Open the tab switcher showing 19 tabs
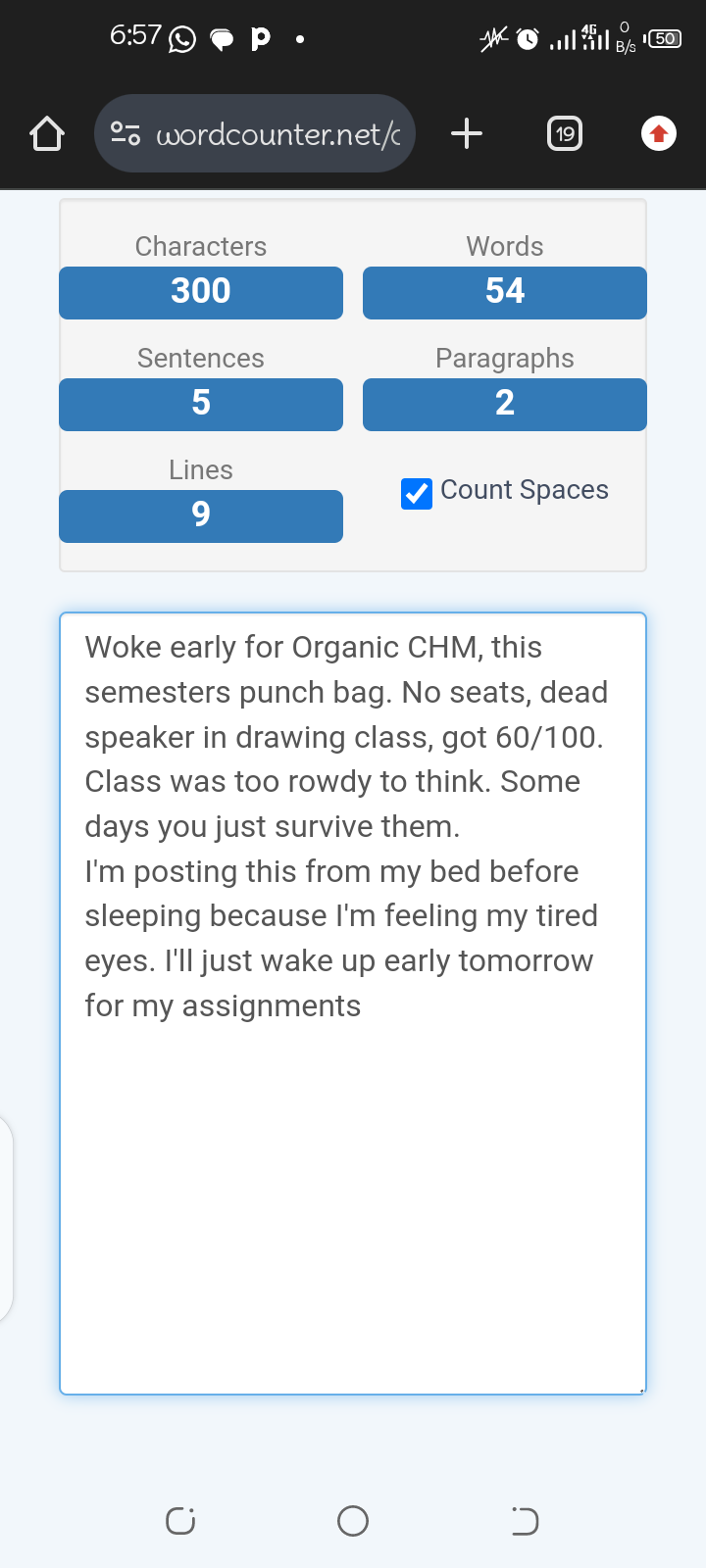Viewport: 706px width, 1568px height. pyautogui.click(x=565, y=133)
